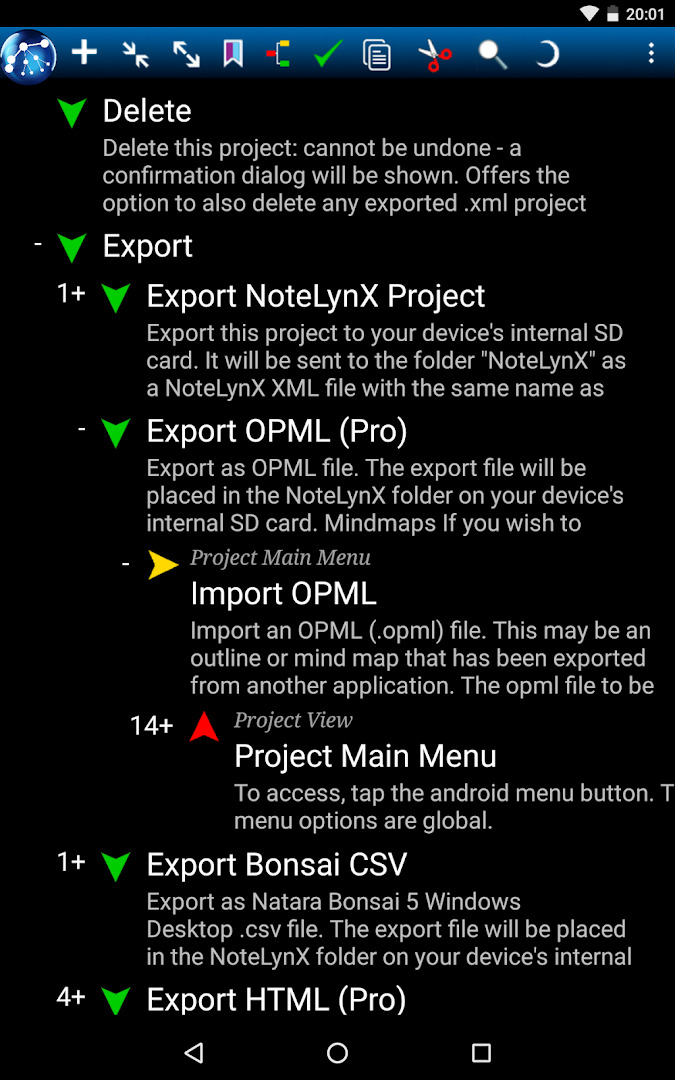
Task: Tap the NoteLynX app logo
Action: click(x=28, y=56)
